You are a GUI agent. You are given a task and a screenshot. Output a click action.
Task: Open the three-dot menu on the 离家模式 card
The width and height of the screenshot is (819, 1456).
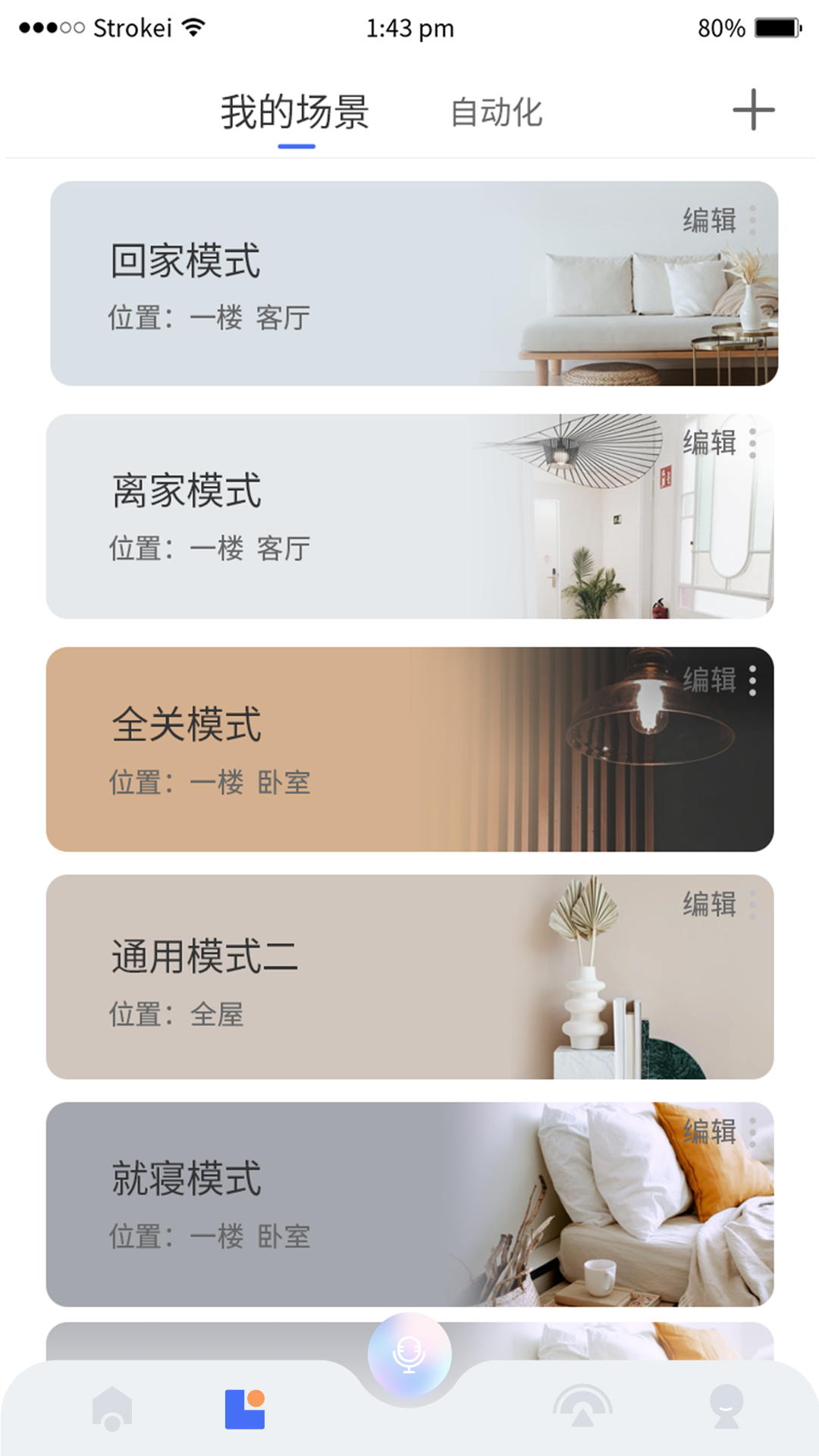(x=753, y=444)
